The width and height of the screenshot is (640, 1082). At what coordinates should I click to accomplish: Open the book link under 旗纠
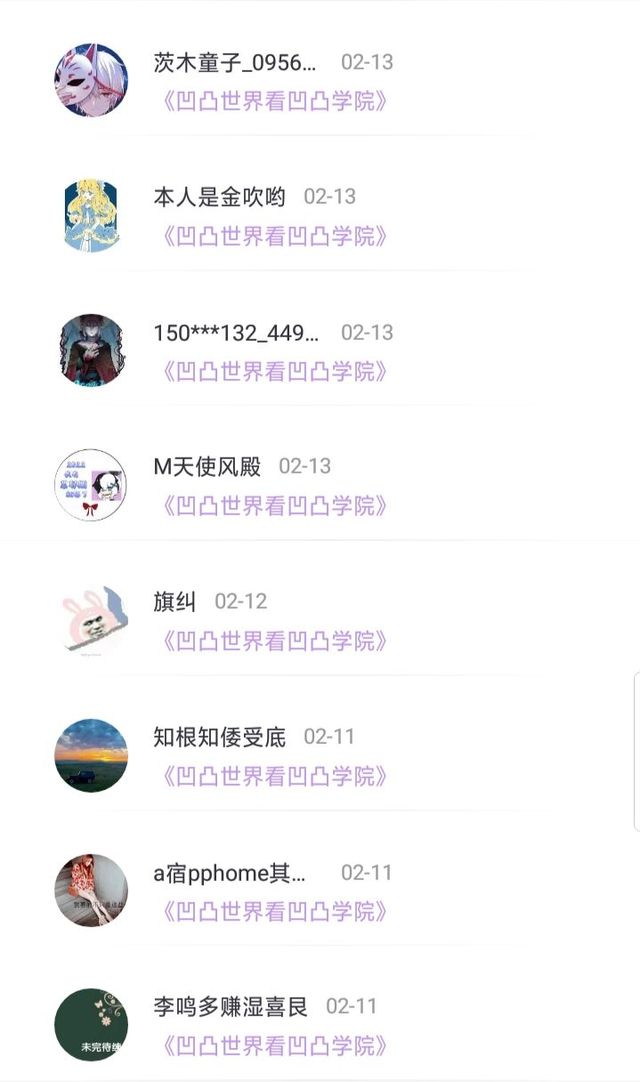pos(273,641)
